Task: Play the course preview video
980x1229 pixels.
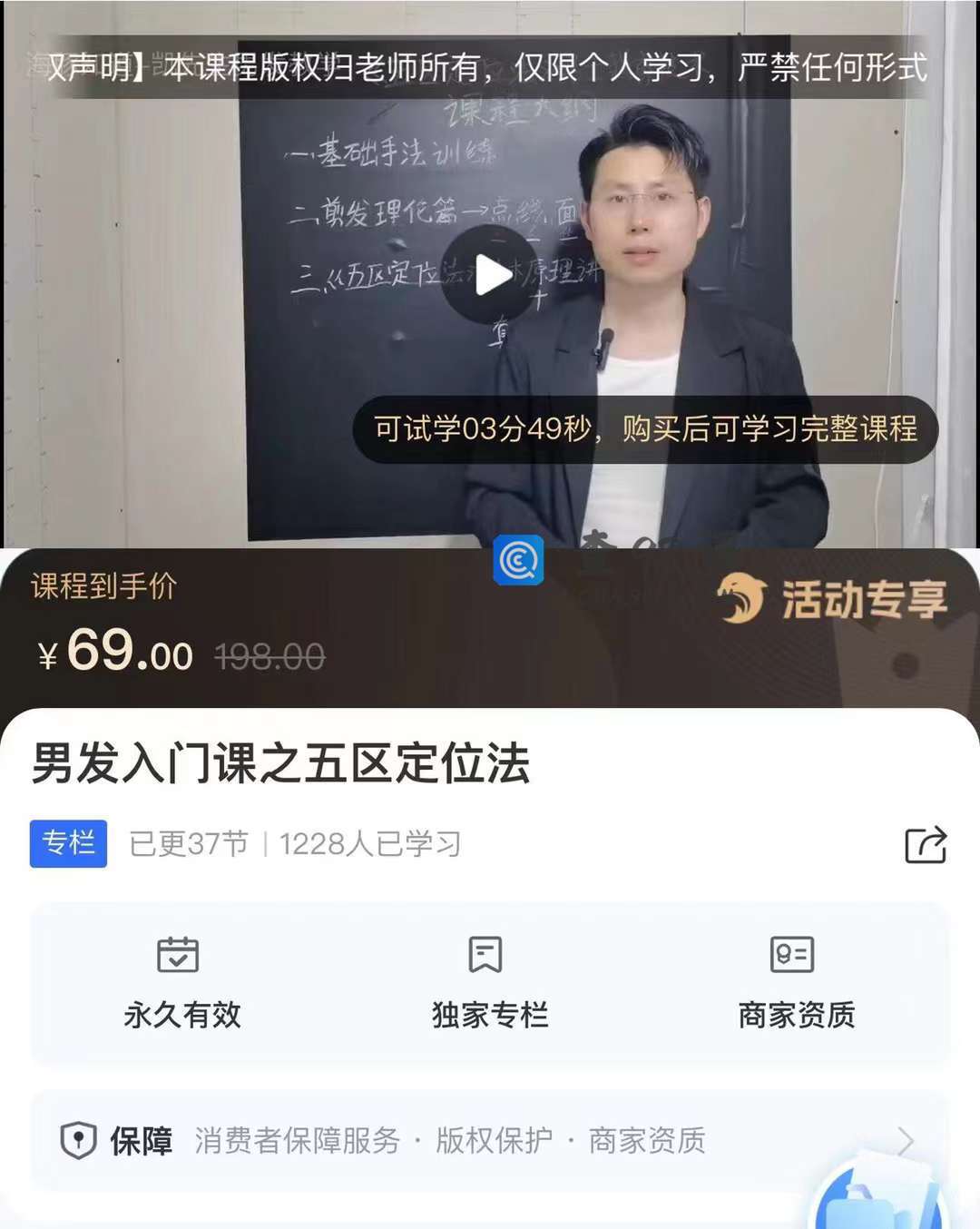Action: pos(491,275)
